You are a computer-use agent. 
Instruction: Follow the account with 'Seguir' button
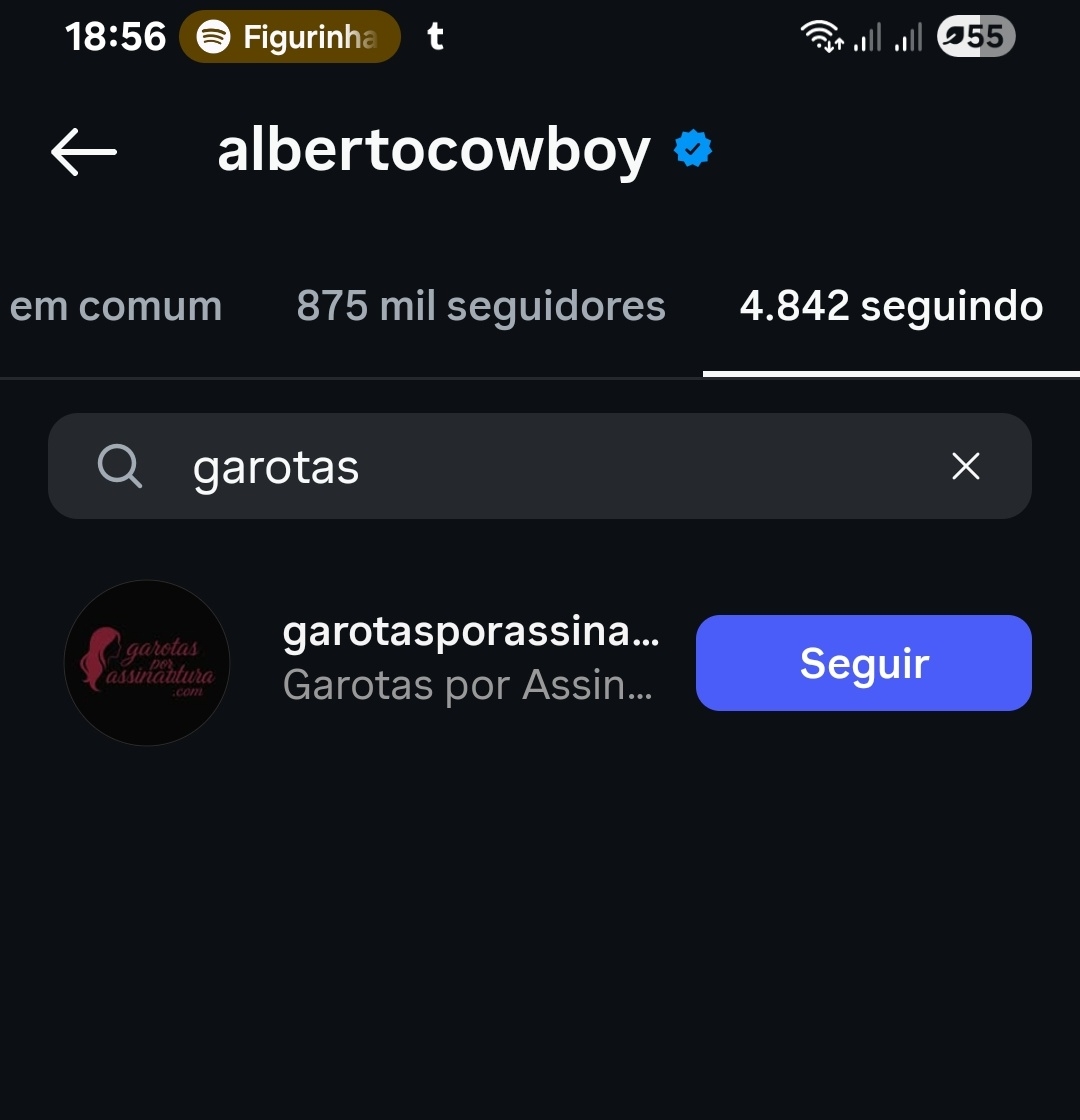pos(863,663)
